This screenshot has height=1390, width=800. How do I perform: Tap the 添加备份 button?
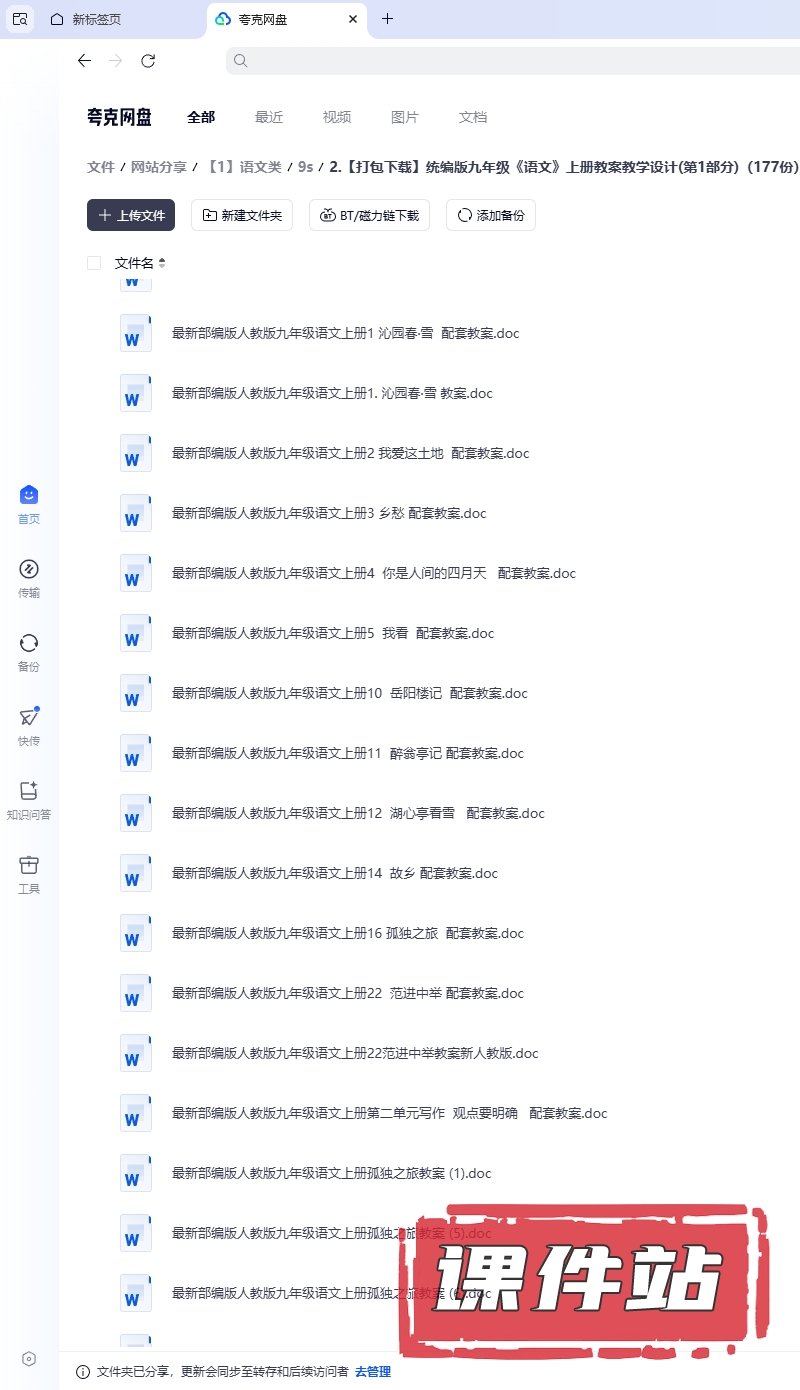[x=491, y=215]
